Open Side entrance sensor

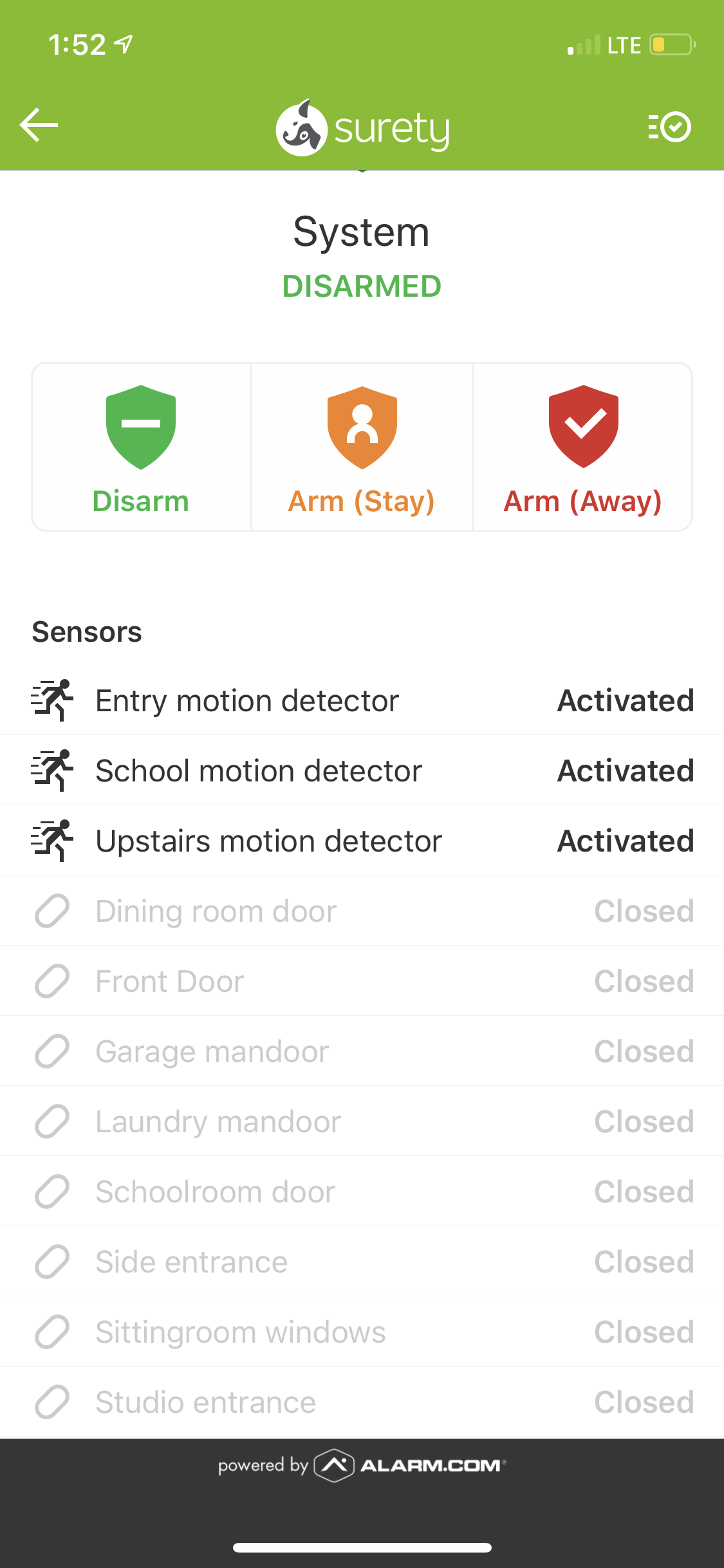click(362, 1262)
